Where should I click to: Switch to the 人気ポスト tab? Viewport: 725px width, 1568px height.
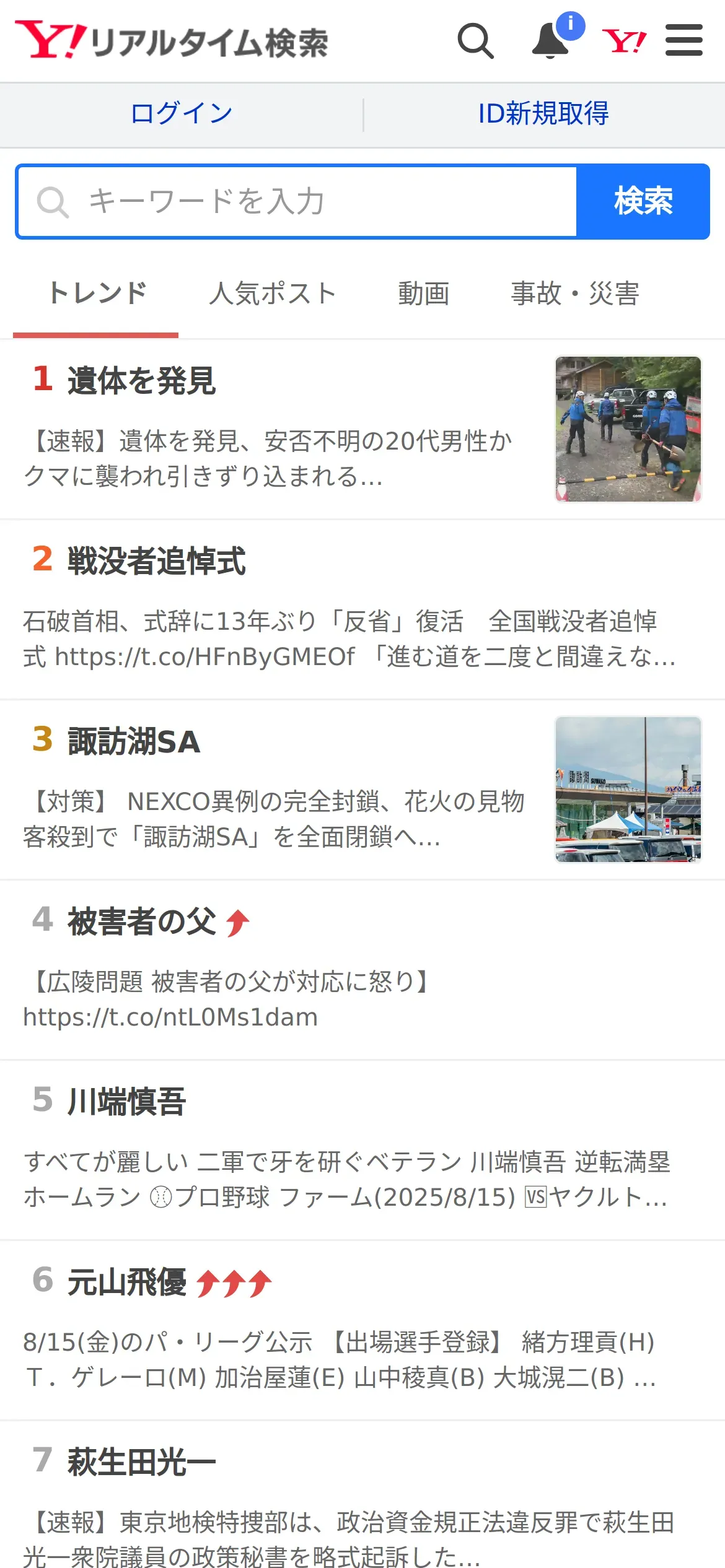pyautogui.click(x=273, y=294)
